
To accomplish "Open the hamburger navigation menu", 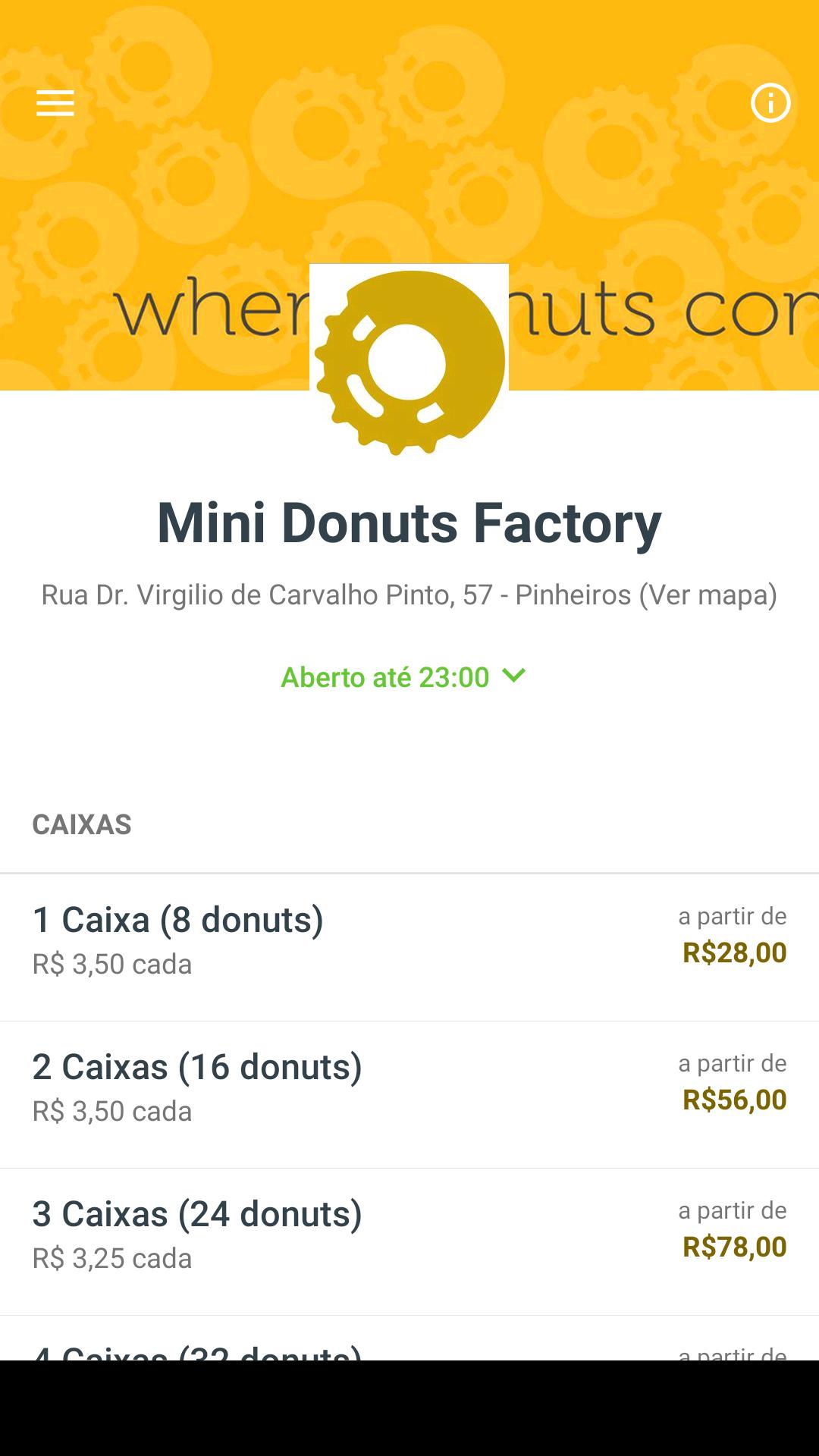I will [x=54, y=103].
